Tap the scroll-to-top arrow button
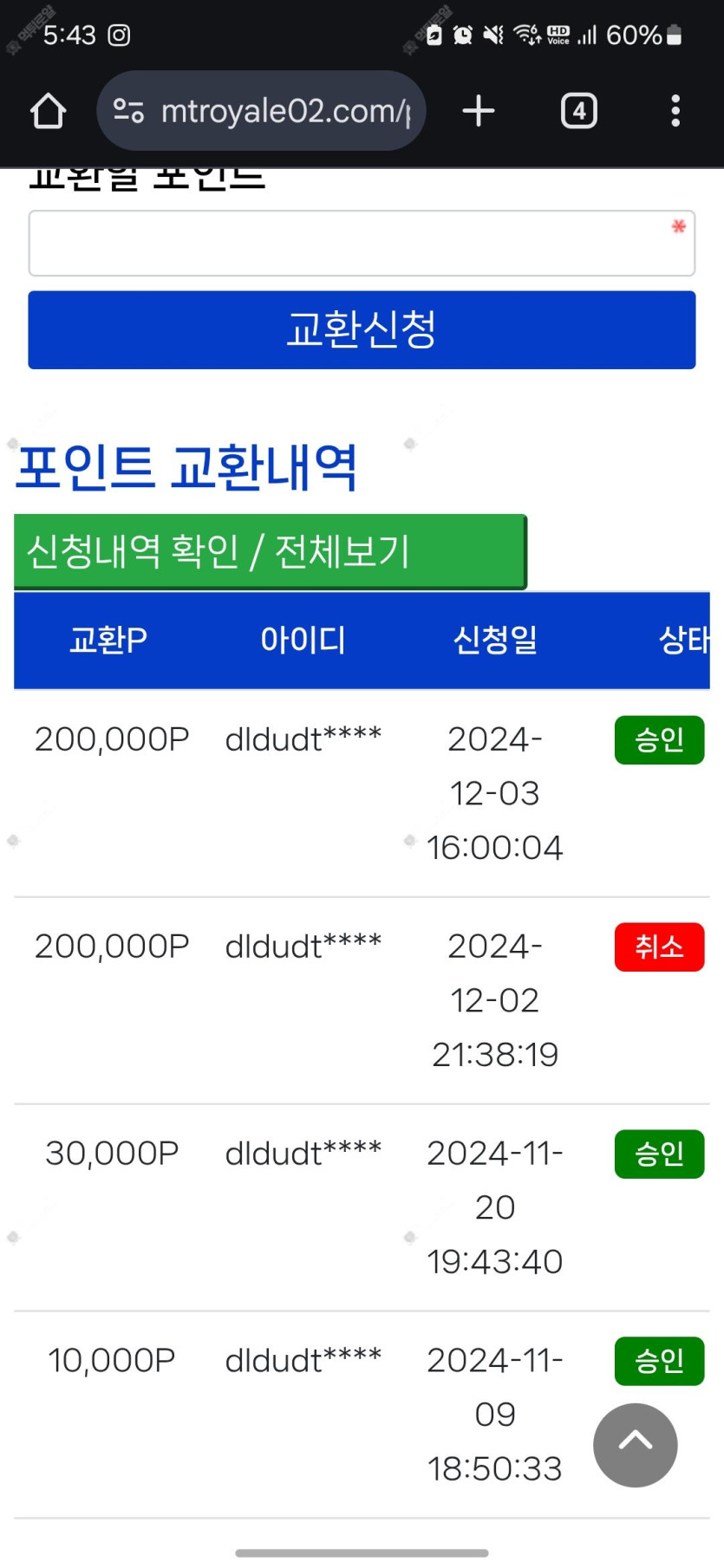The height and width of the screenshot is (1568, 724). coord(635,1445)
